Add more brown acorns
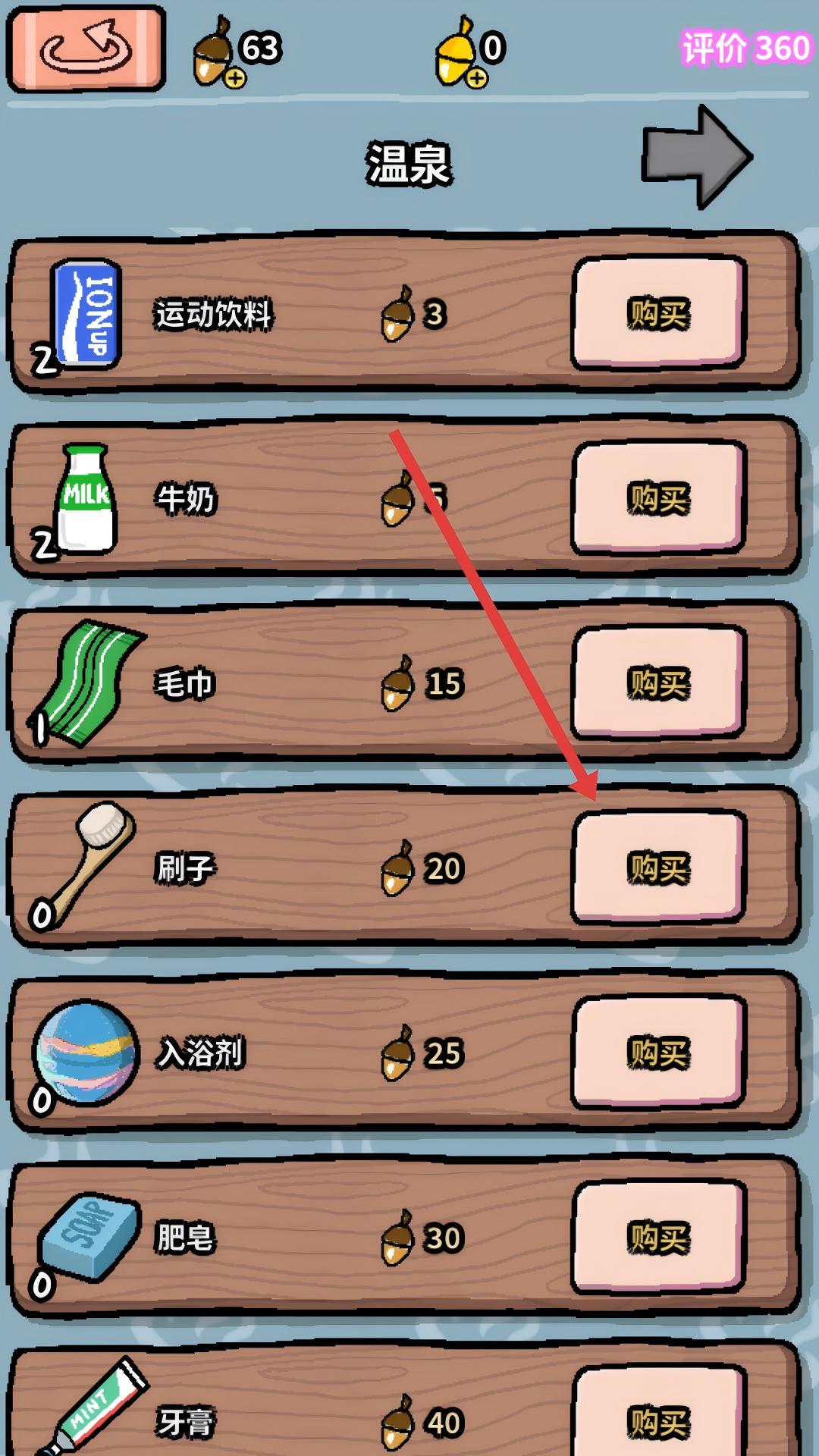 [x=235, y=77]
